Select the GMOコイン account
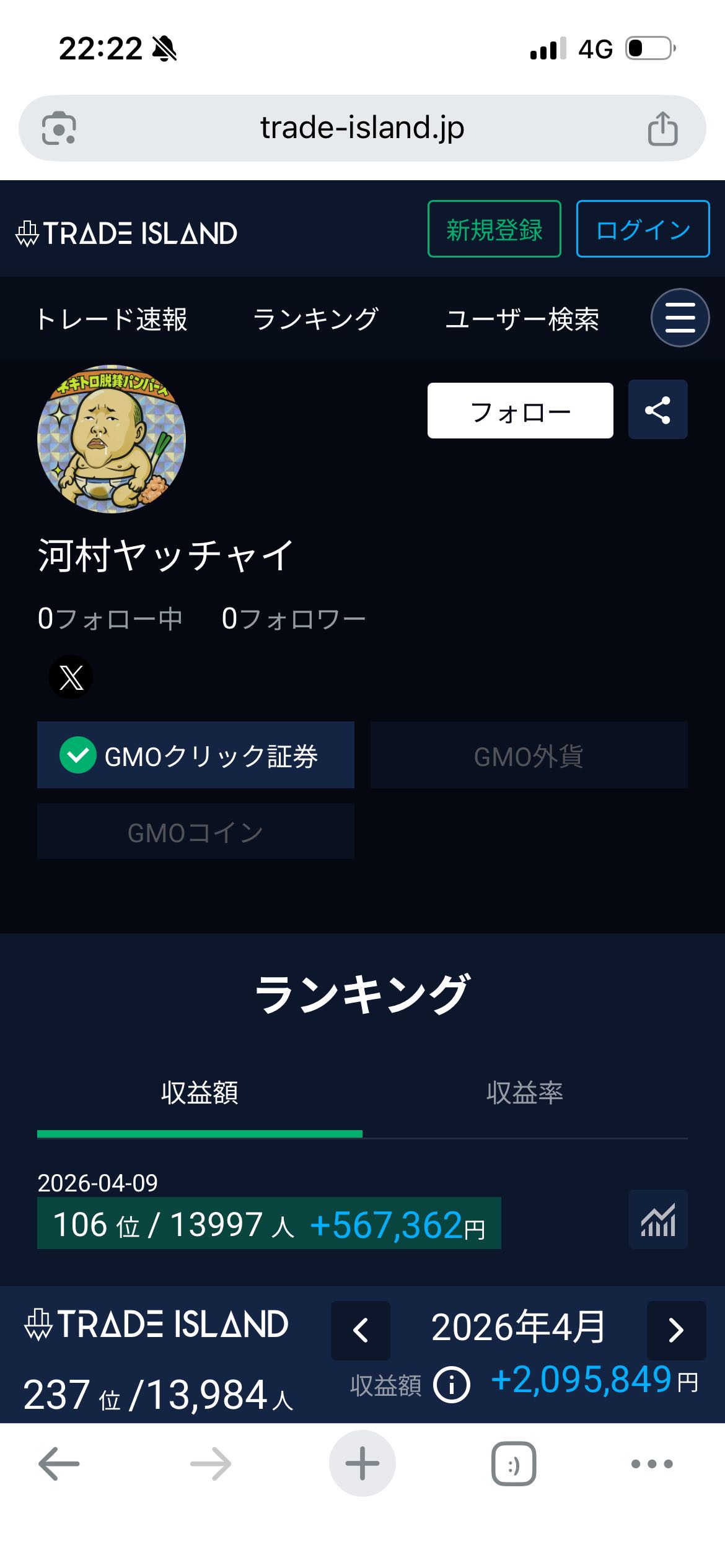725x1568 pixels. coord(196,832)
